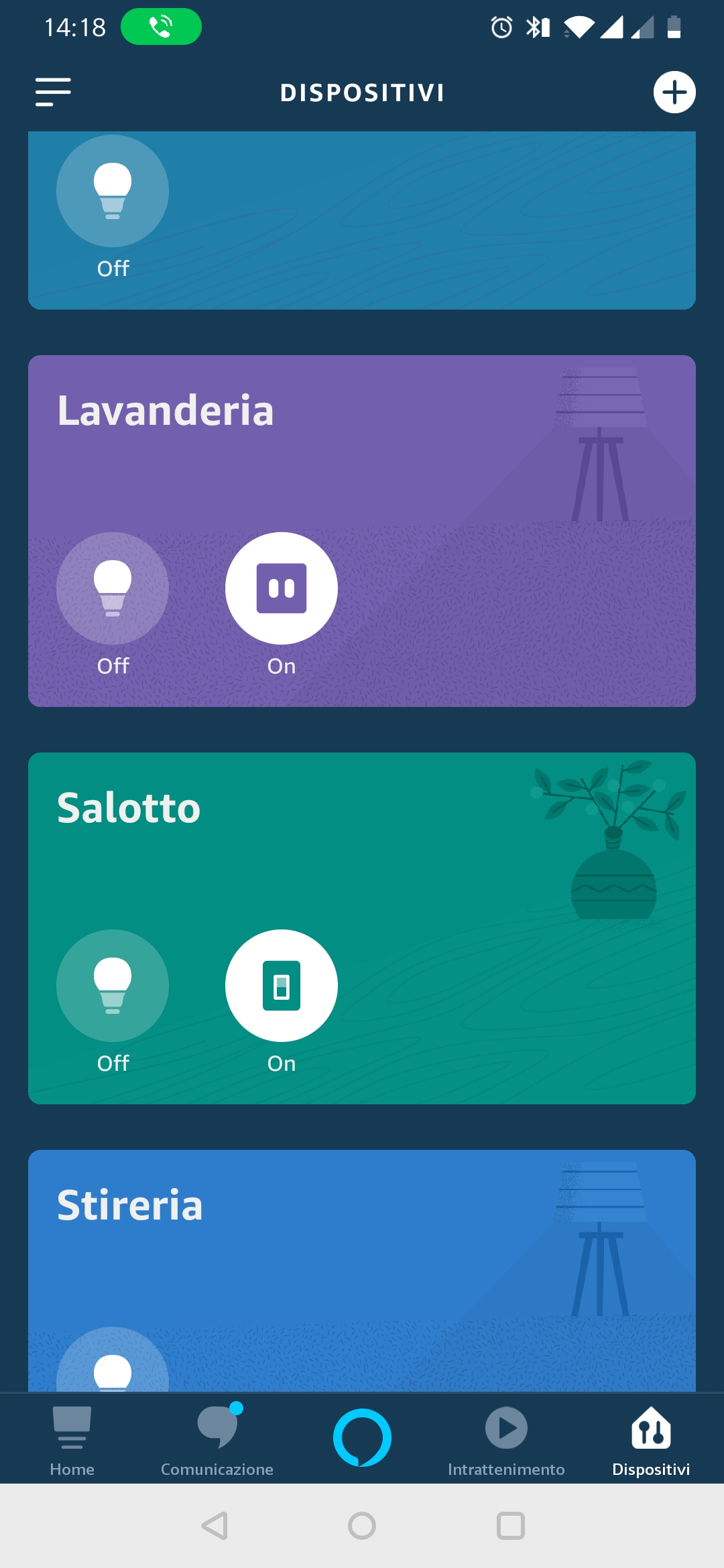Screen dimensions: 724x1568
Task: Open the Salotto room card
Action: 129,808
